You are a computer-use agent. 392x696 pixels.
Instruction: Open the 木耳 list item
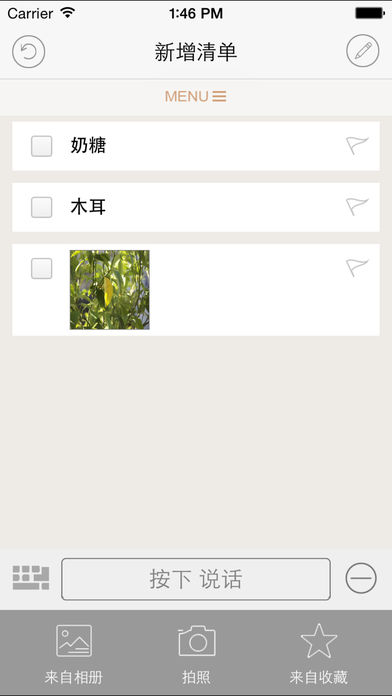click(196, 207)
